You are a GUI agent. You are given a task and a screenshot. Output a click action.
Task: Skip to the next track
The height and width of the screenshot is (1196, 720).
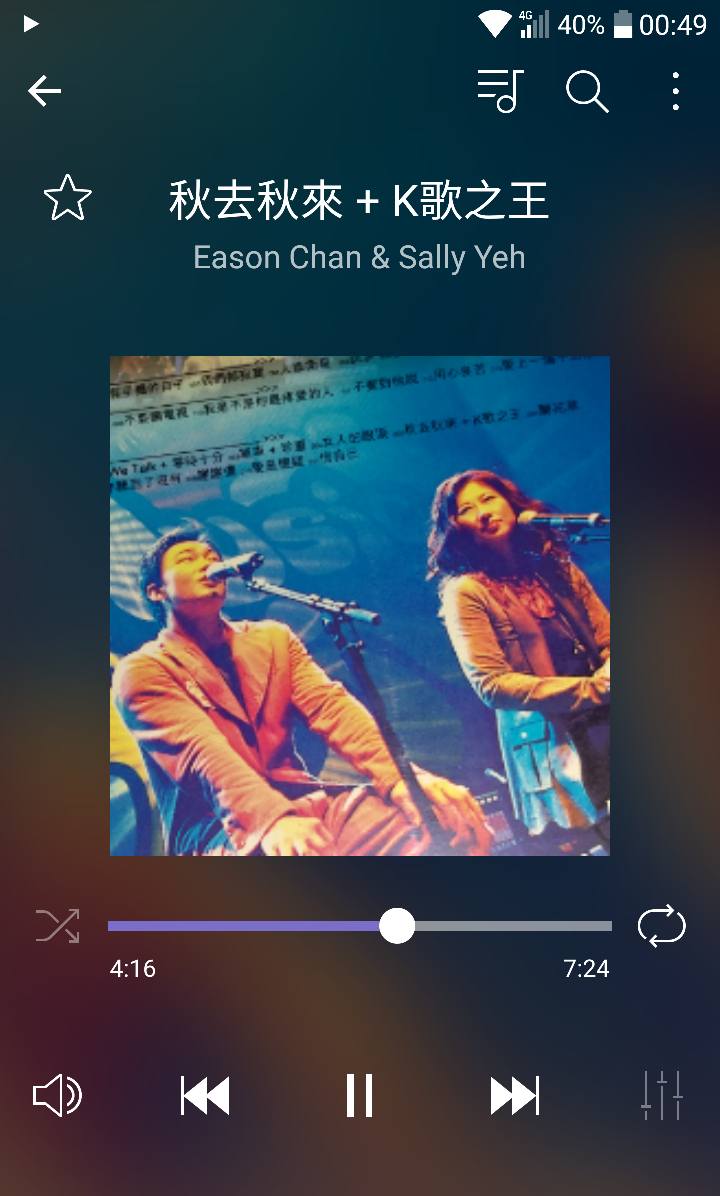[x=514, y=1096]
